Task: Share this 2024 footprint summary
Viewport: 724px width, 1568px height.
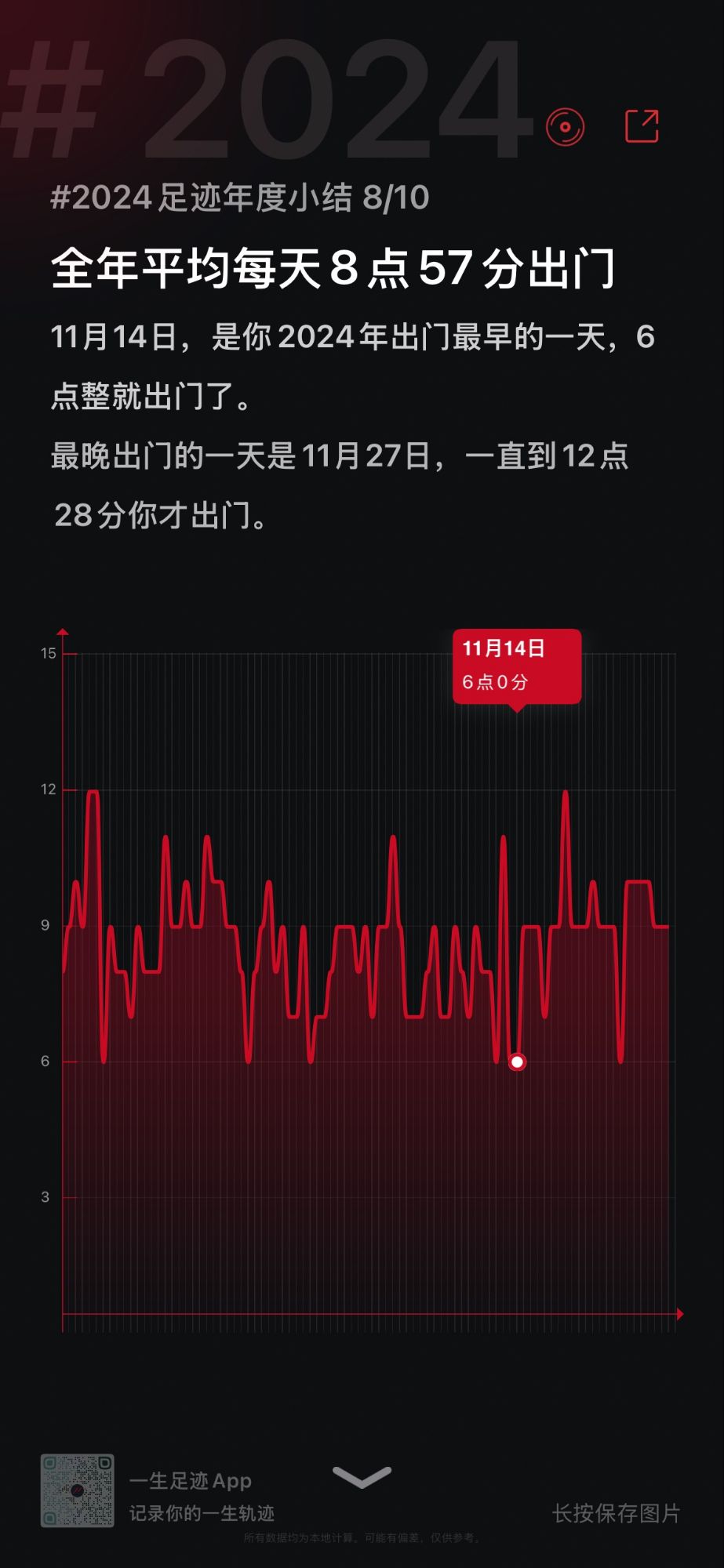Action: (641, 126)
